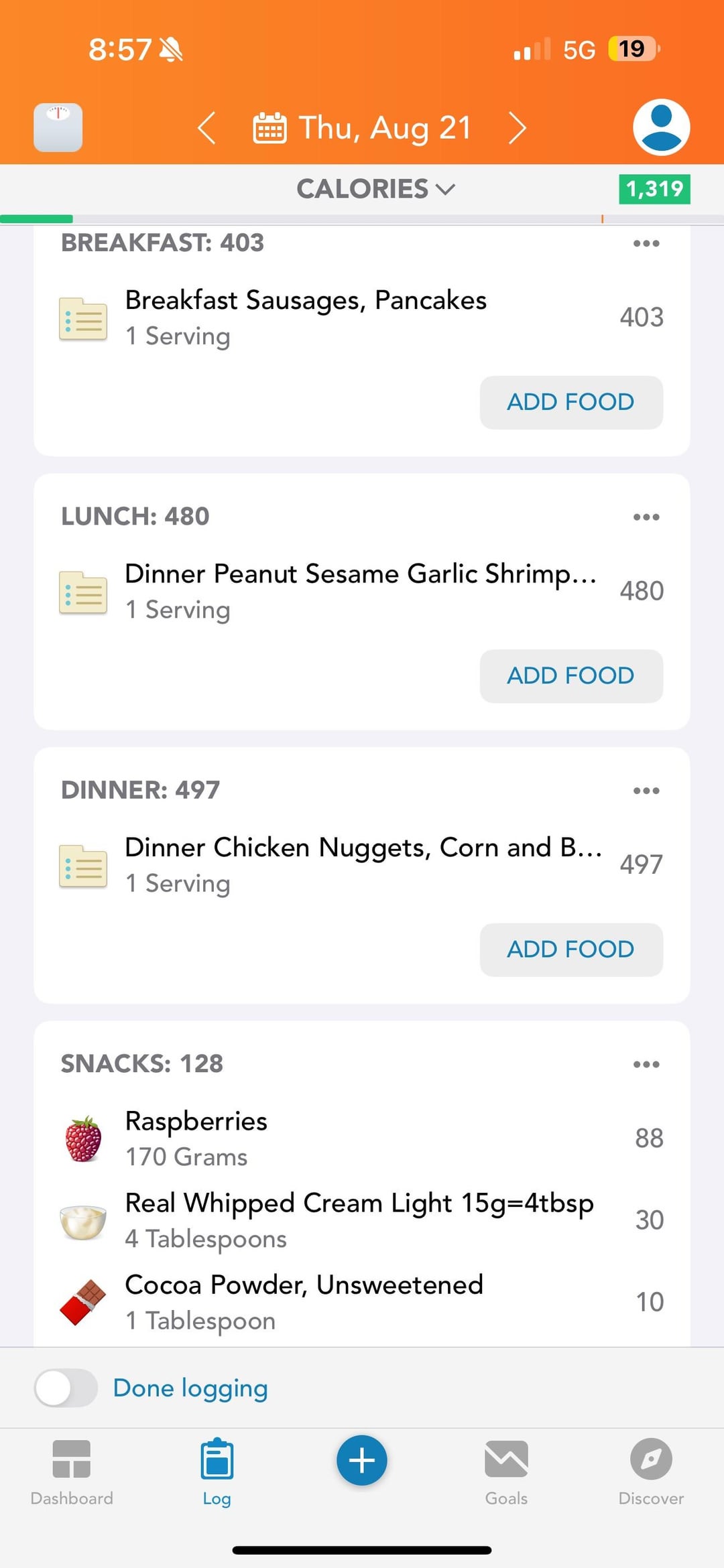Expand the Calories dropdown

(375, 189)
